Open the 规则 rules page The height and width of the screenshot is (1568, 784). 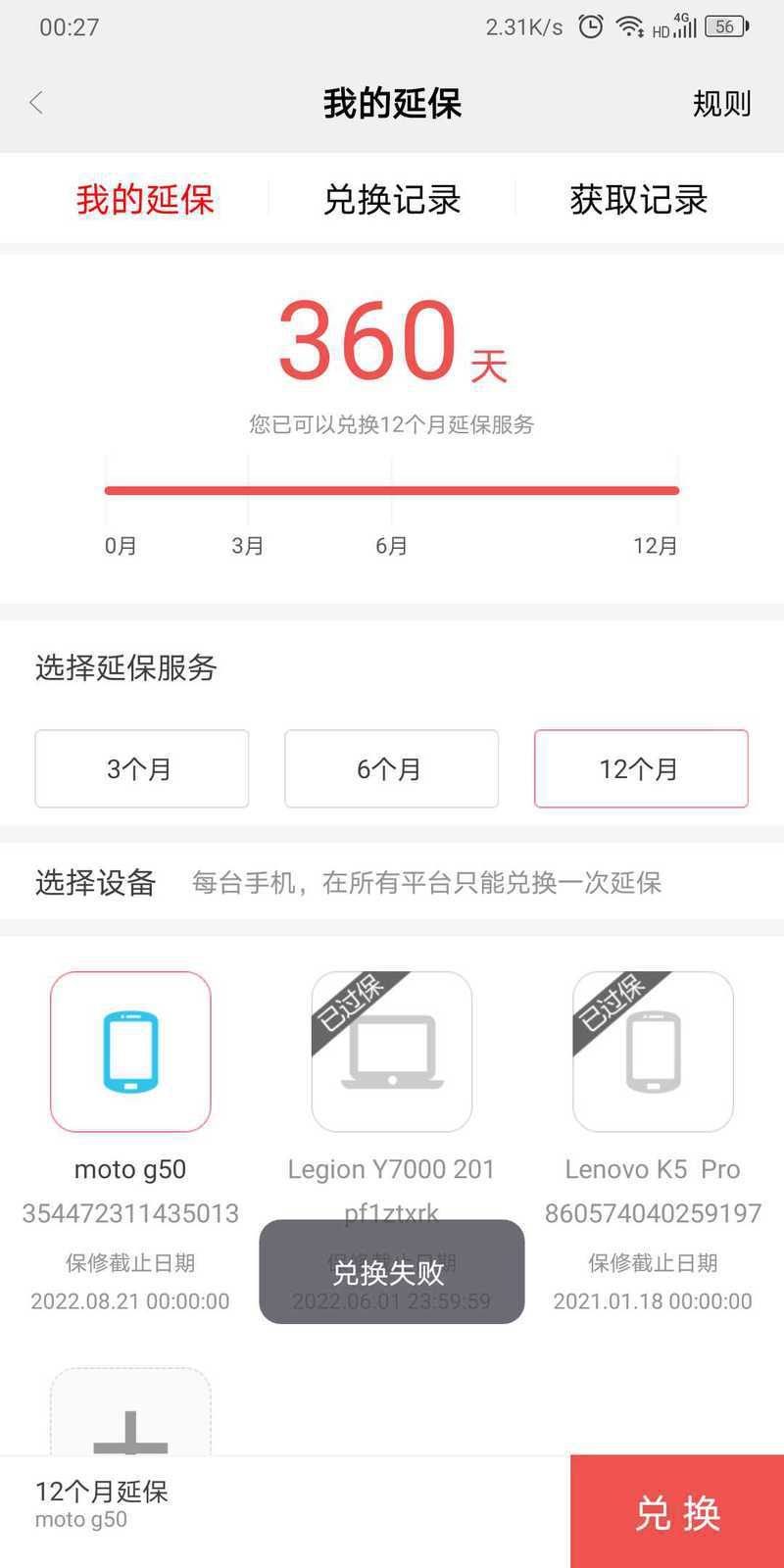(x=721, y=103)
